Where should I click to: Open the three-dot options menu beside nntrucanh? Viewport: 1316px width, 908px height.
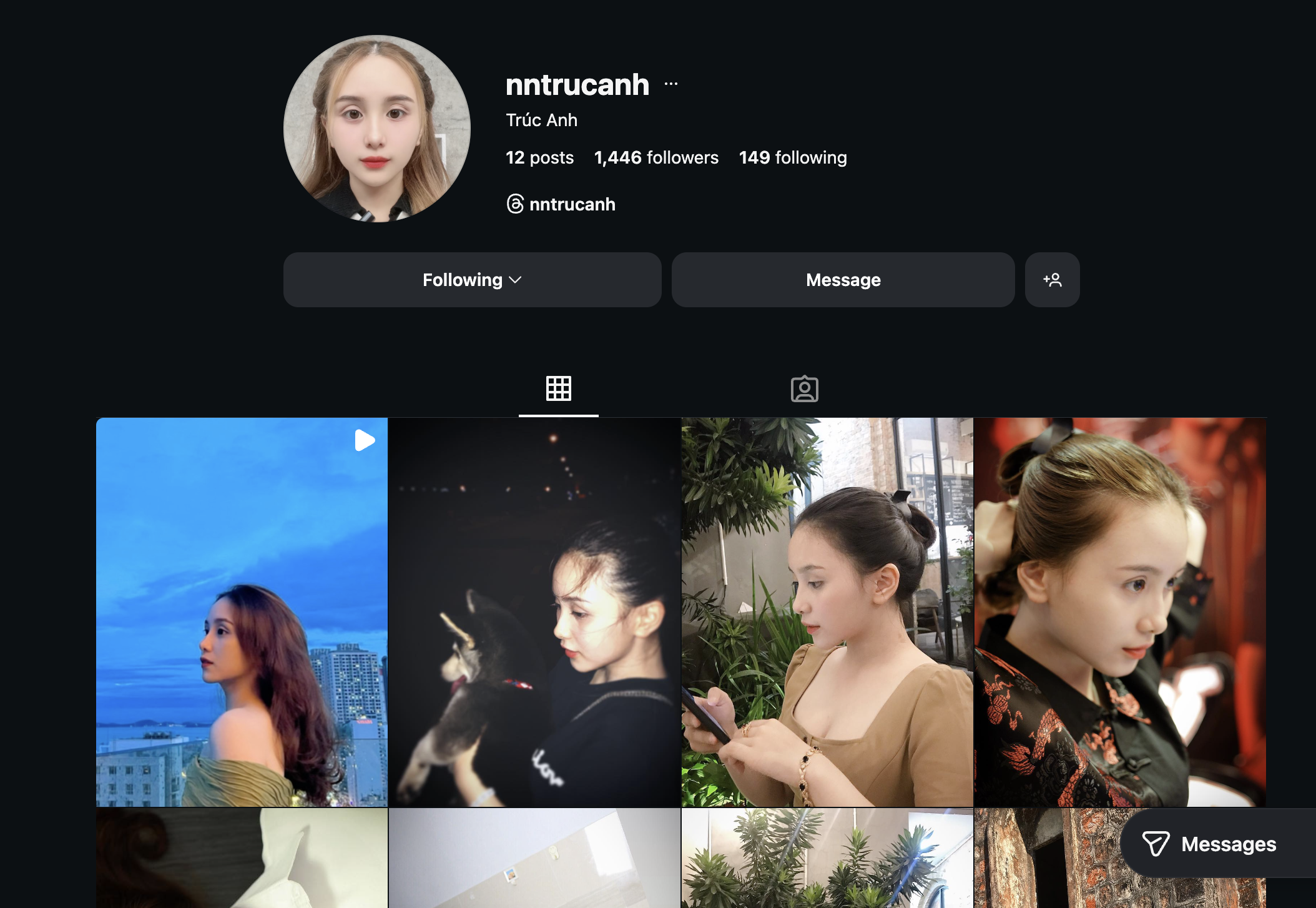tap(671, 84)
